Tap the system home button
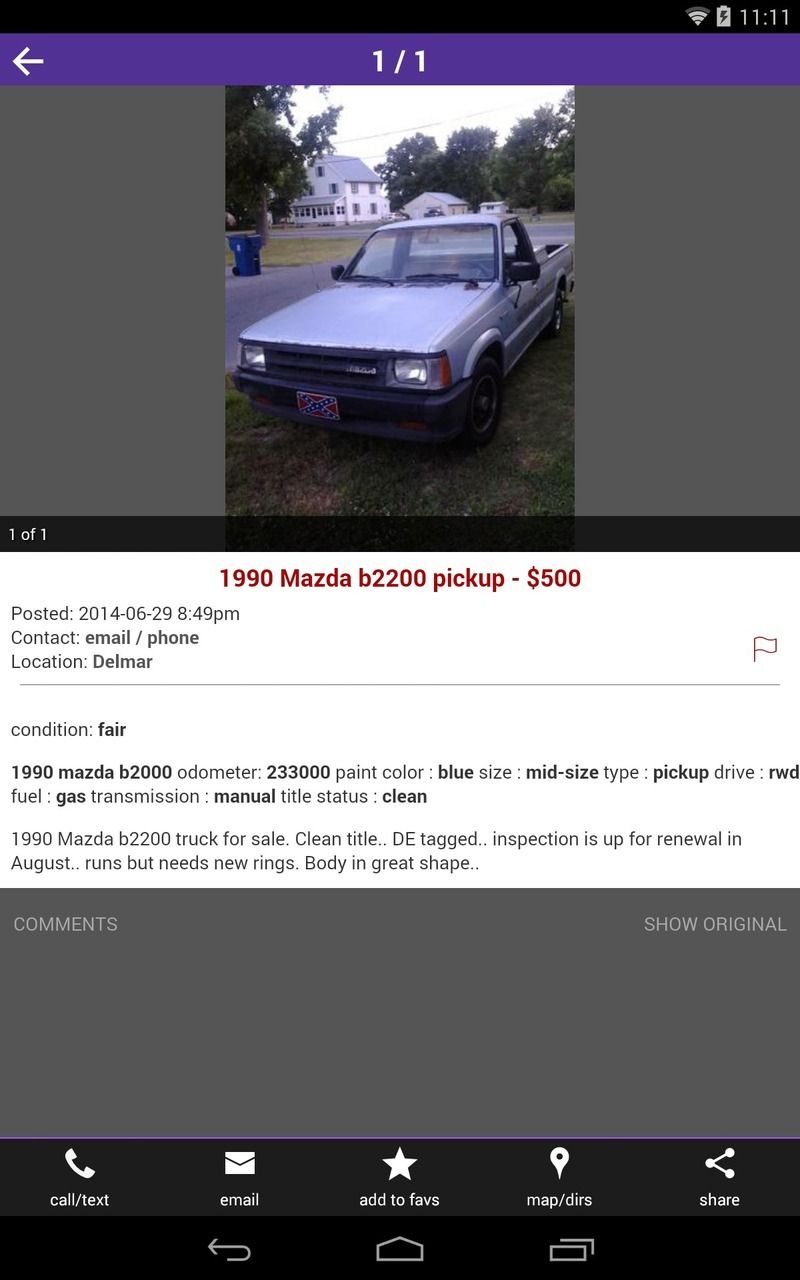The width and height of the screenshot is (800, 1280). [400, 1249]
